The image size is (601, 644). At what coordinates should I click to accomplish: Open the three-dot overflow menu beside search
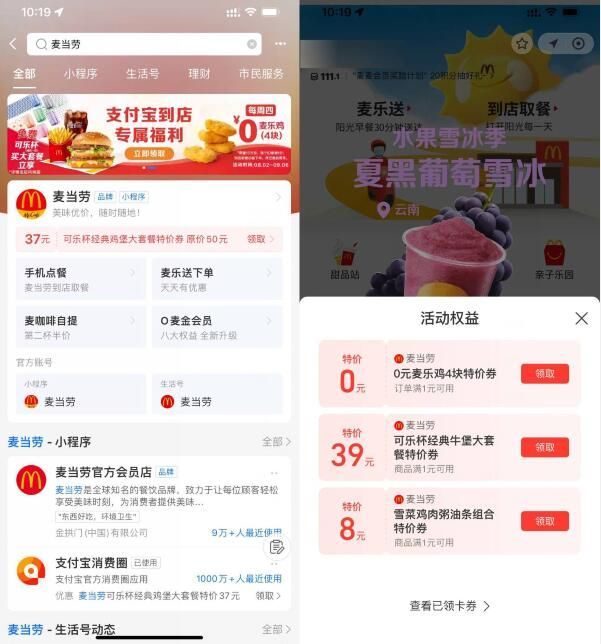pyautogui.click(x=280, y=44)
